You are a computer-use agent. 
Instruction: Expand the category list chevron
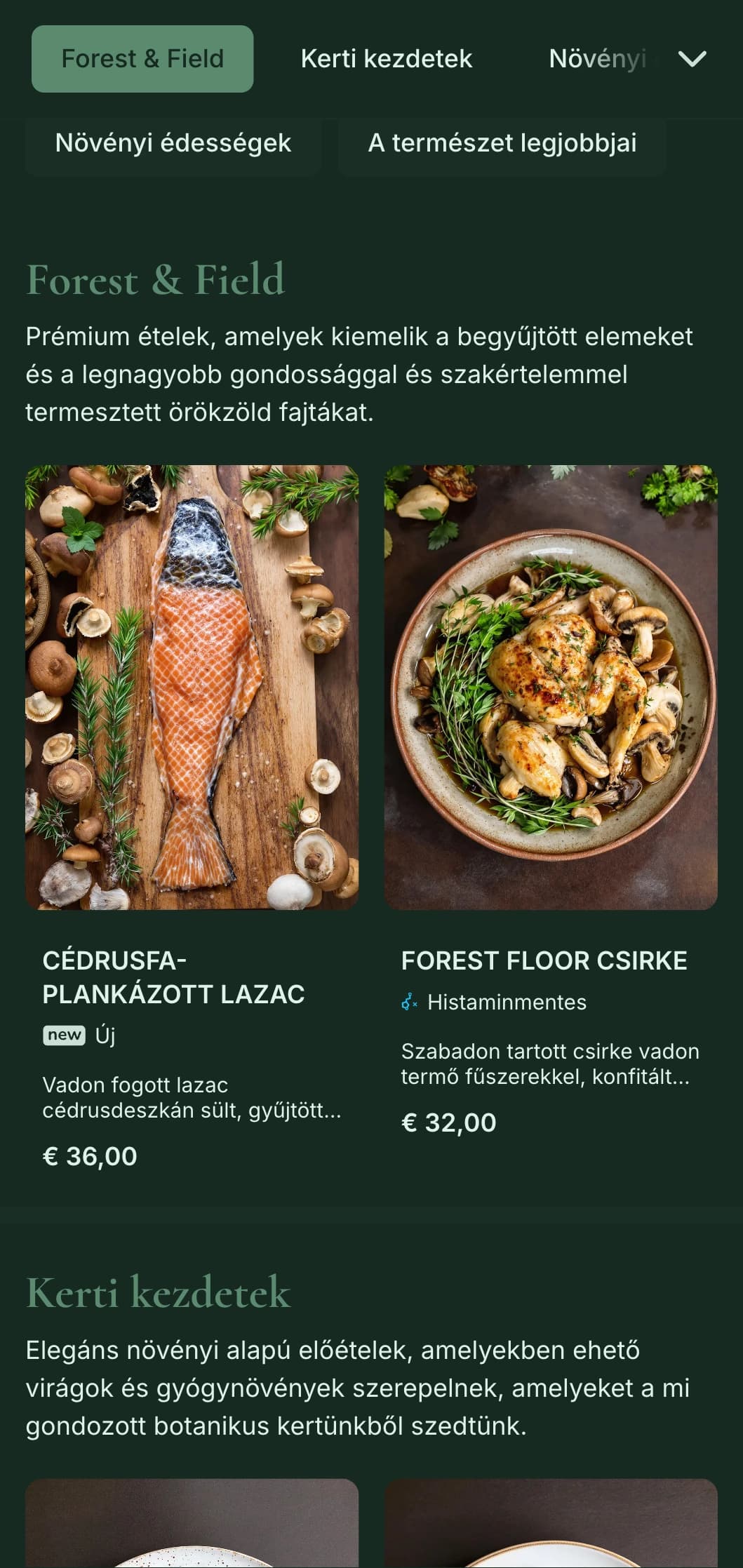(x=692, y=59)
